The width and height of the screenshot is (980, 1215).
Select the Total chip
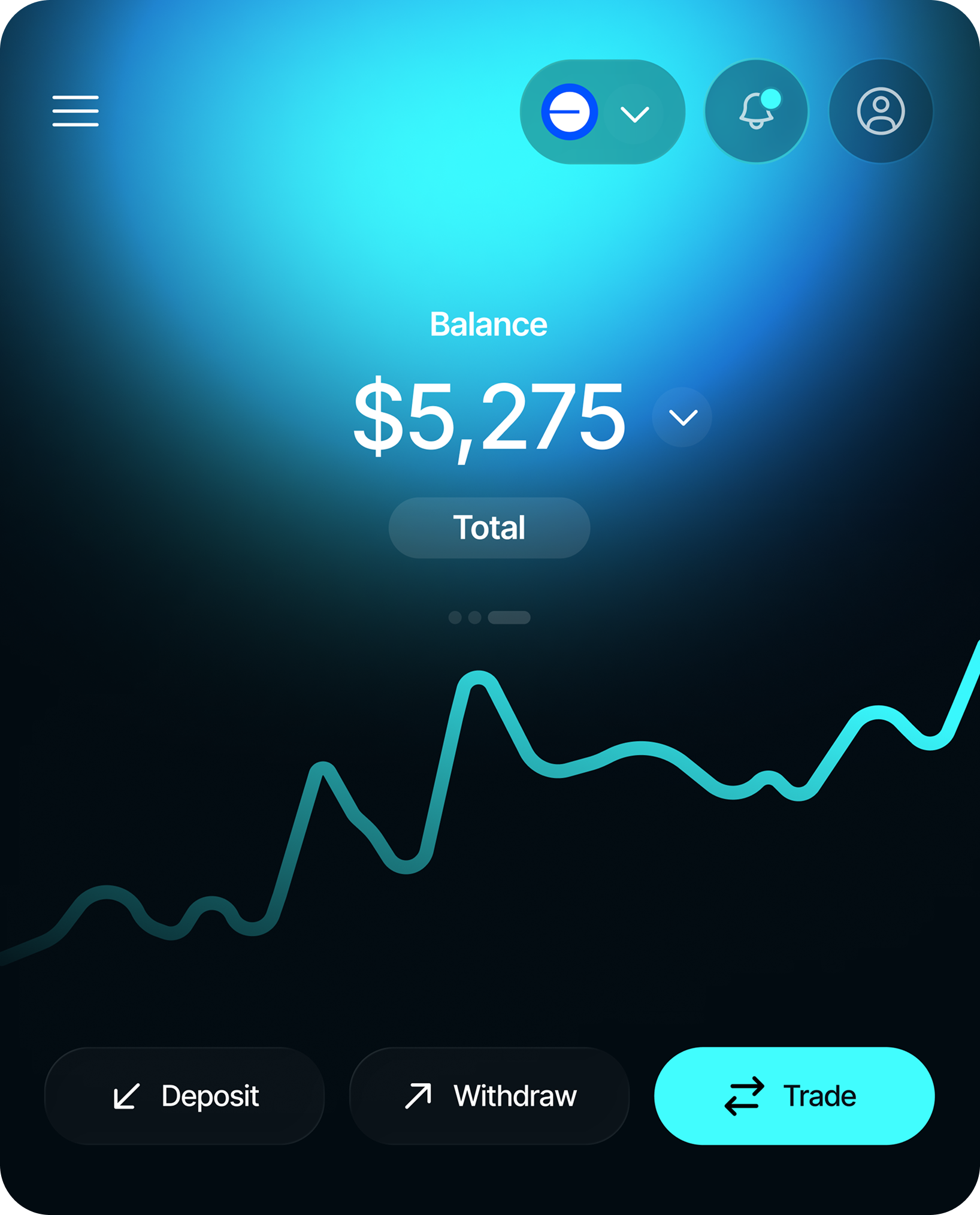[489, 528]
